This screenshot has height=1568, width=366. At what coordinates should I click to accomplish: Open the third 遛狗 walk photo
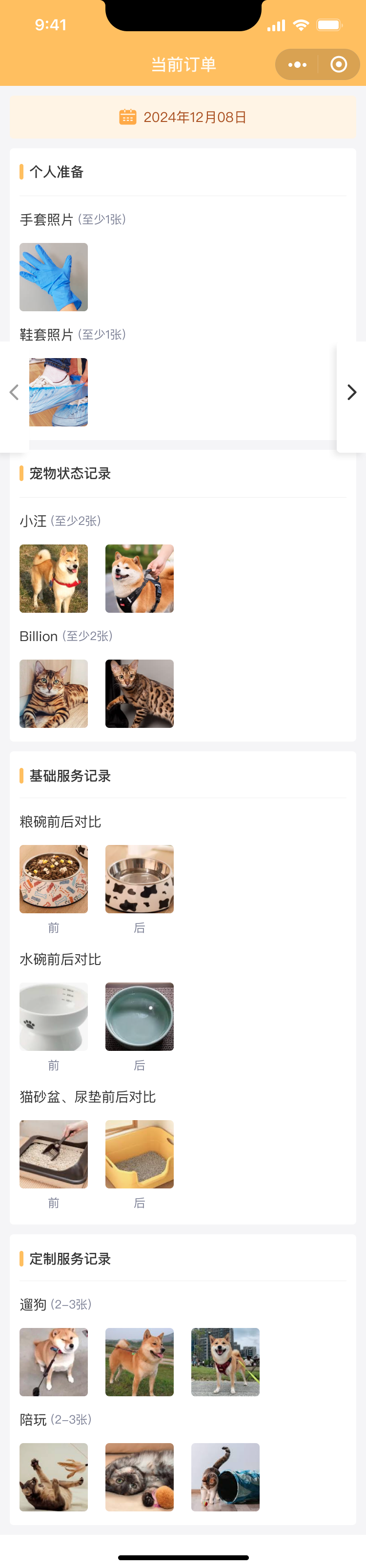(225, 1362)
